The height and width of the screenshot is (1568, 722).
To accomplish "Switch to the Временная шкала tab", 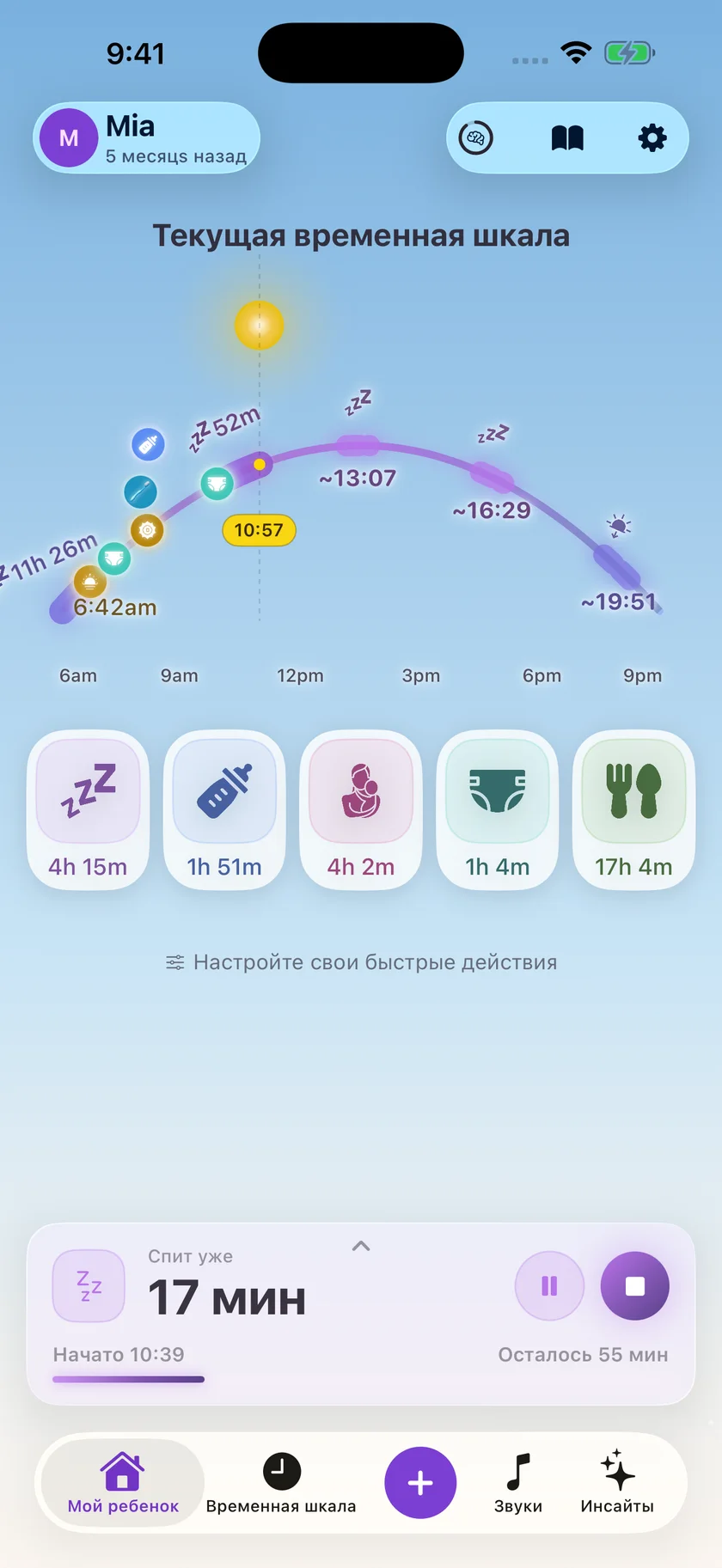I will (281, 1483).
